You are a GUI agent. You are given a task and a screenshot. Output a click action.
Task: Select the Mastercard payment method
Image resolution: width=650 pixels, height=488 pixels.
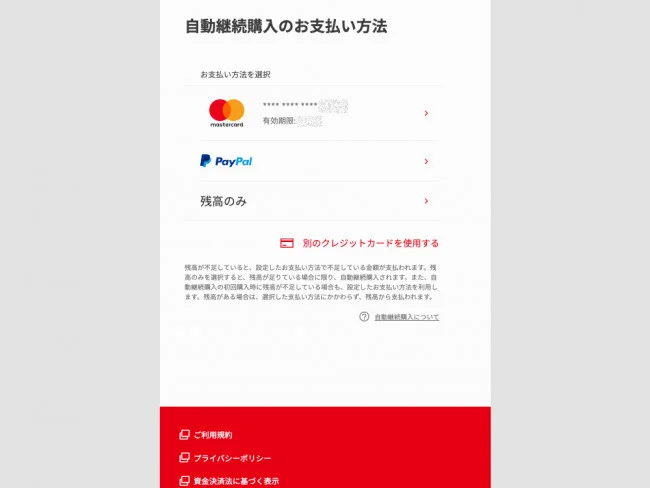[x=318, y=113]
